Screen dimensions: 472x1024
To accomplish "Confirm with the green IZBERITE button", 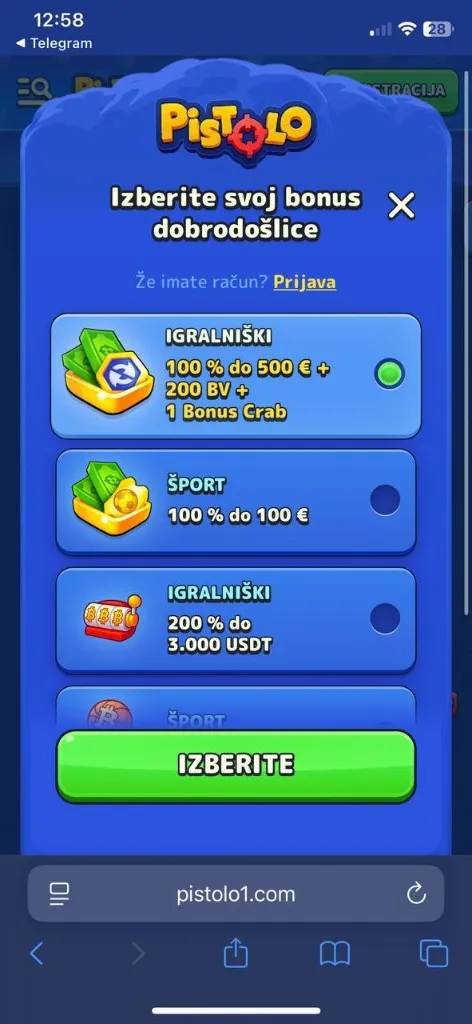I will (x=236, y=765).
